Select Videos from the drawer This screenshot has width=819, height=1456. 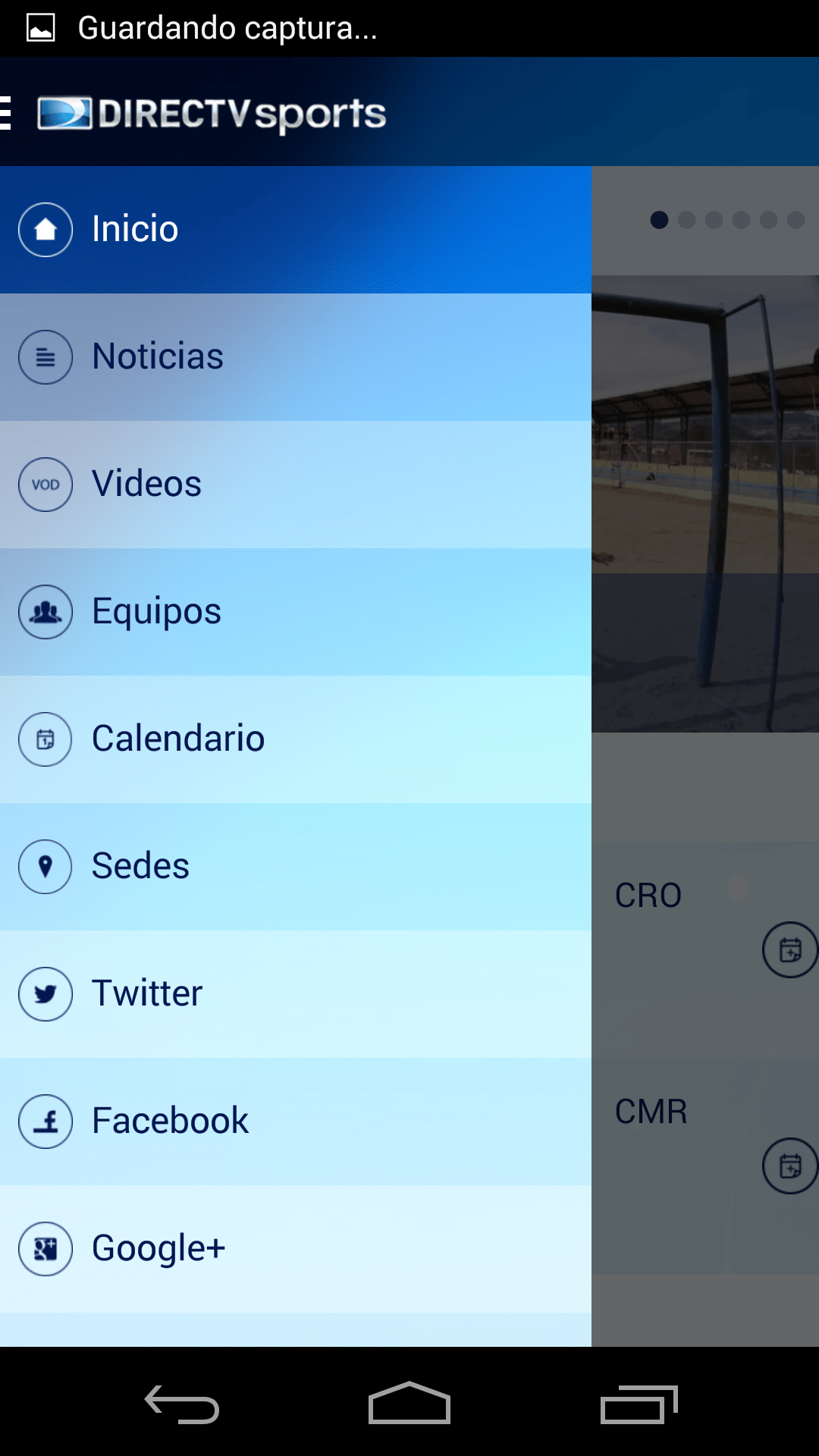coord(294,484)
